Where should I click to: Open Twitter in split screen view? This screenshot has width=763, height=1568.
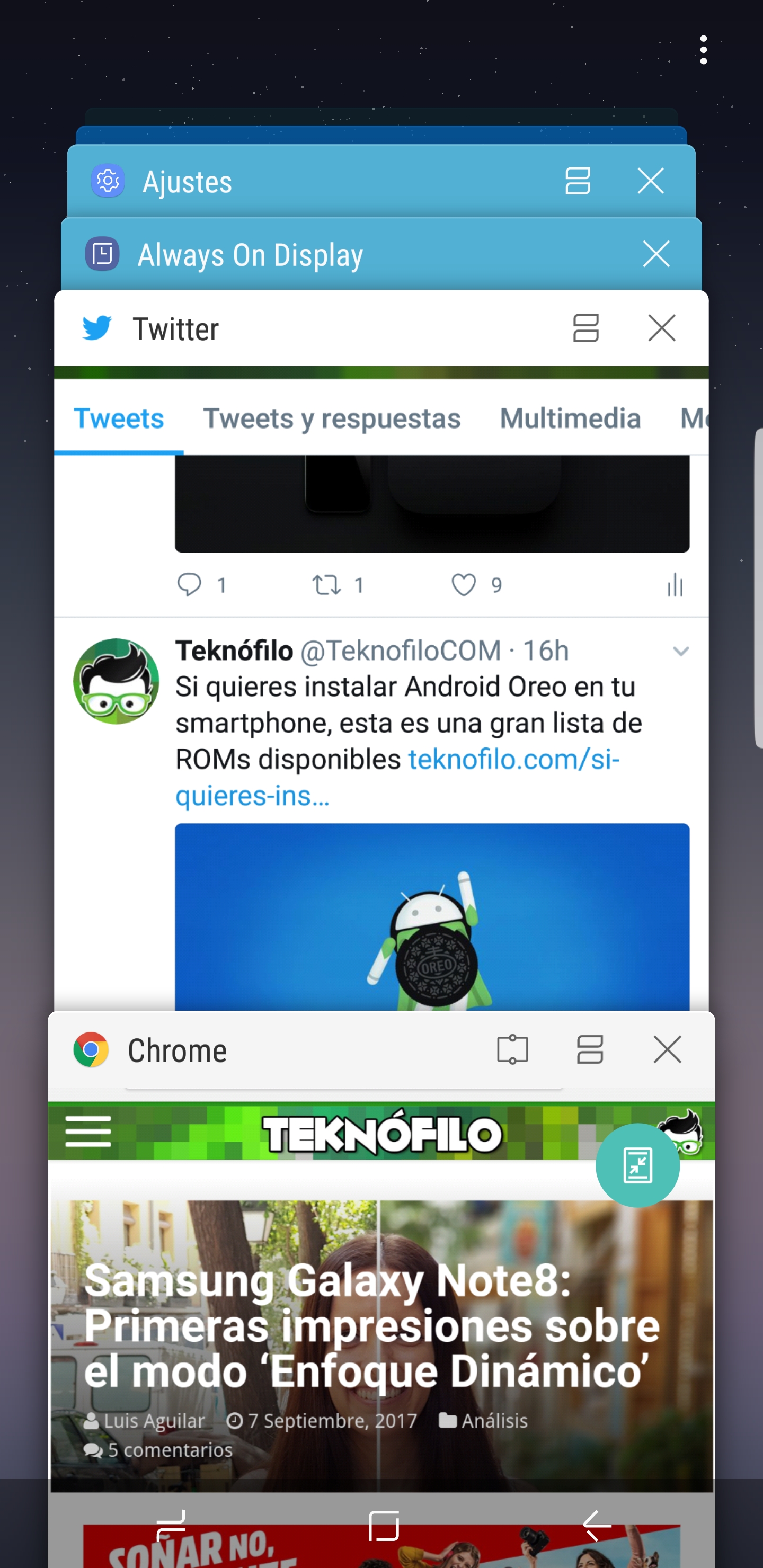[x=586, y=328]
